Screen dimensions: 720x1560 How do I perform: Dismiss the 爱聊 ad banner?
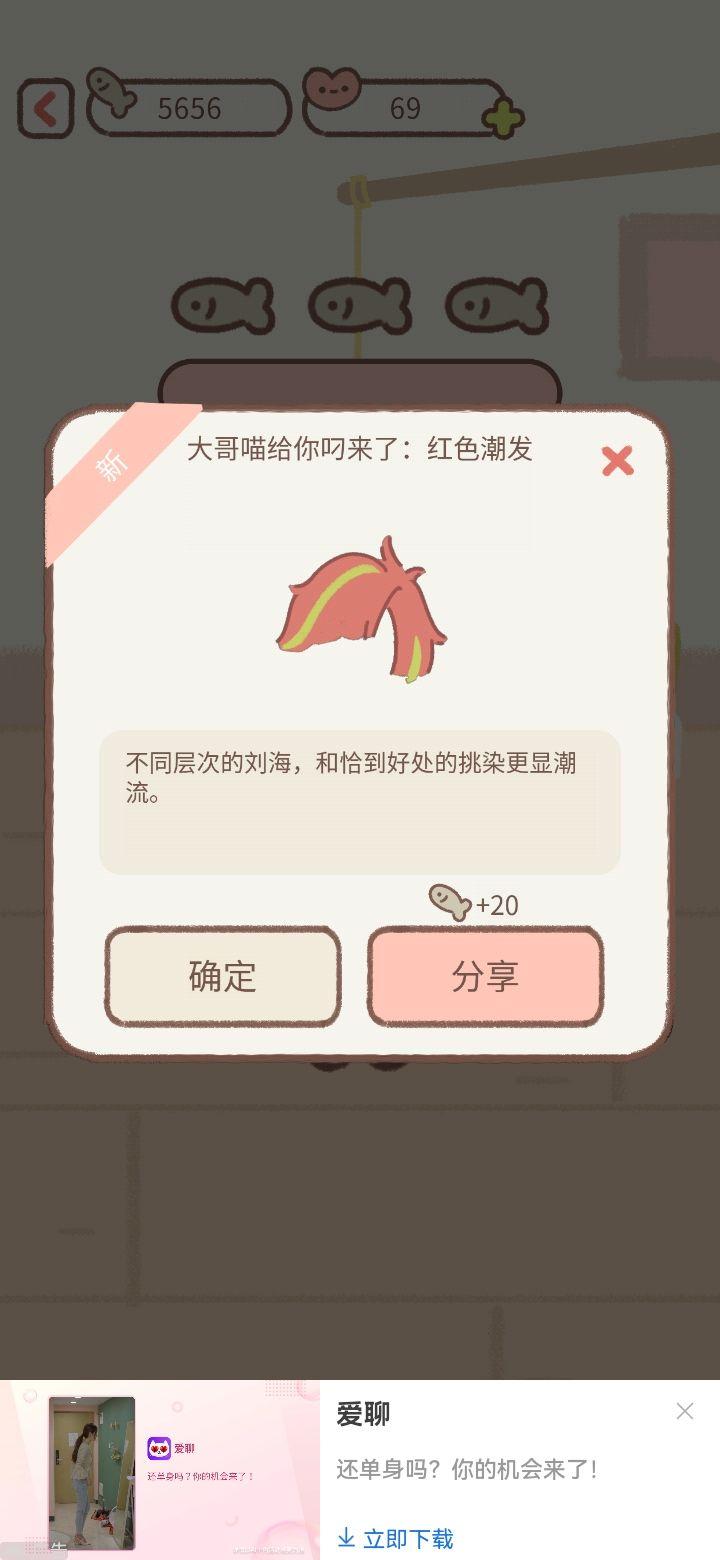(x=684, y=1411)
